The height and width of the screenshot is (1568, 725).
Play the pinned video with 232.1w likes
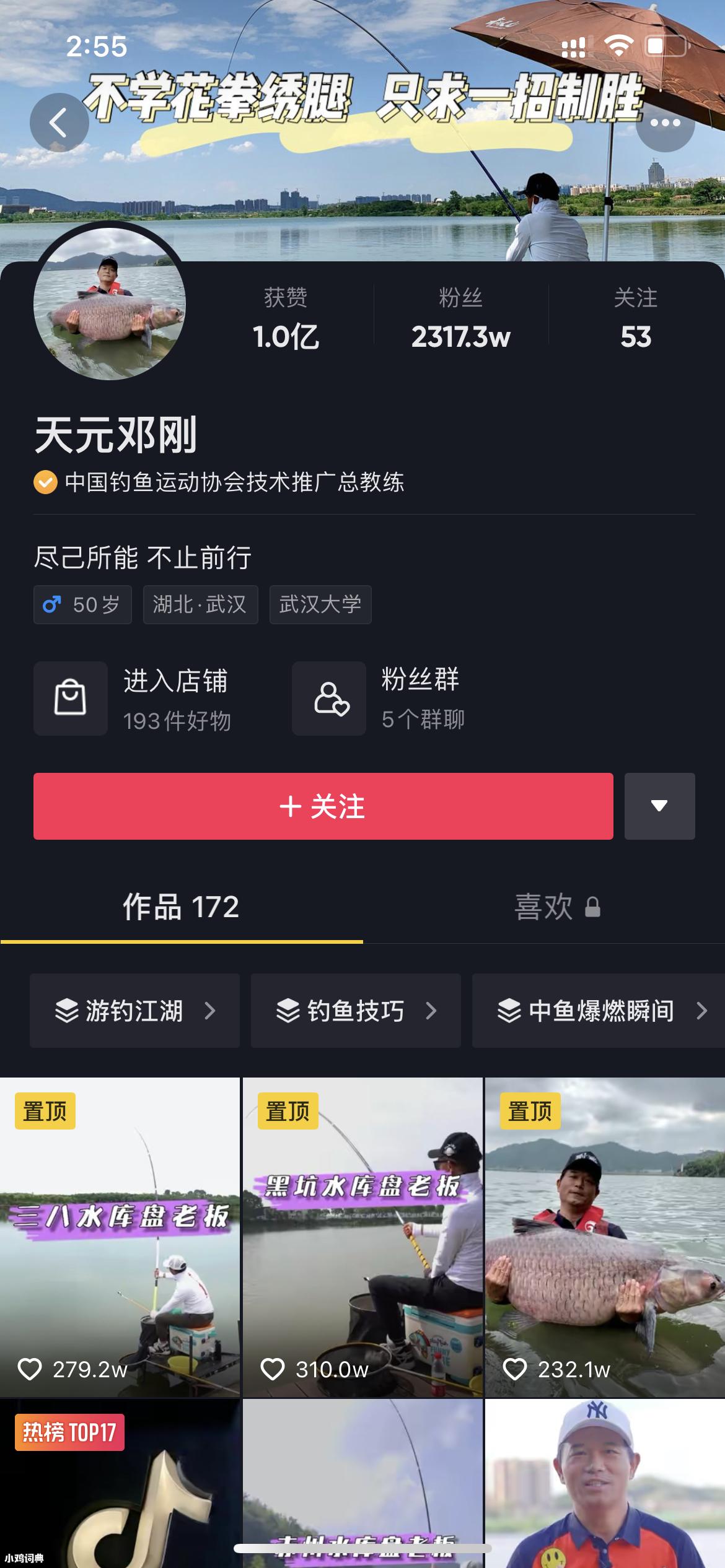605,1239
